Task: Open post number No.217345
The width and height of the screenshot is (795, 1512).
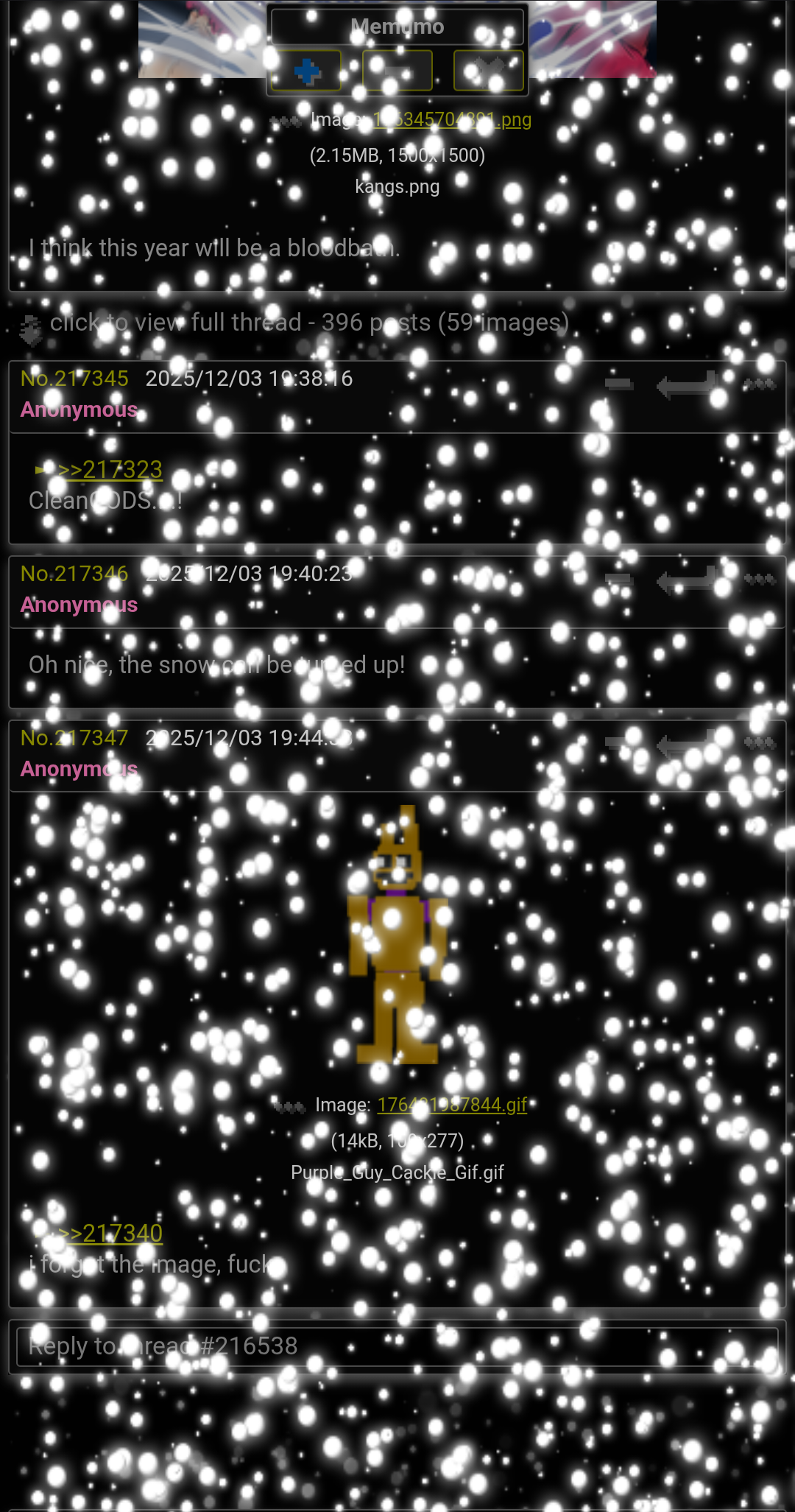Action: pyautogui.click(x=74, y=379)
